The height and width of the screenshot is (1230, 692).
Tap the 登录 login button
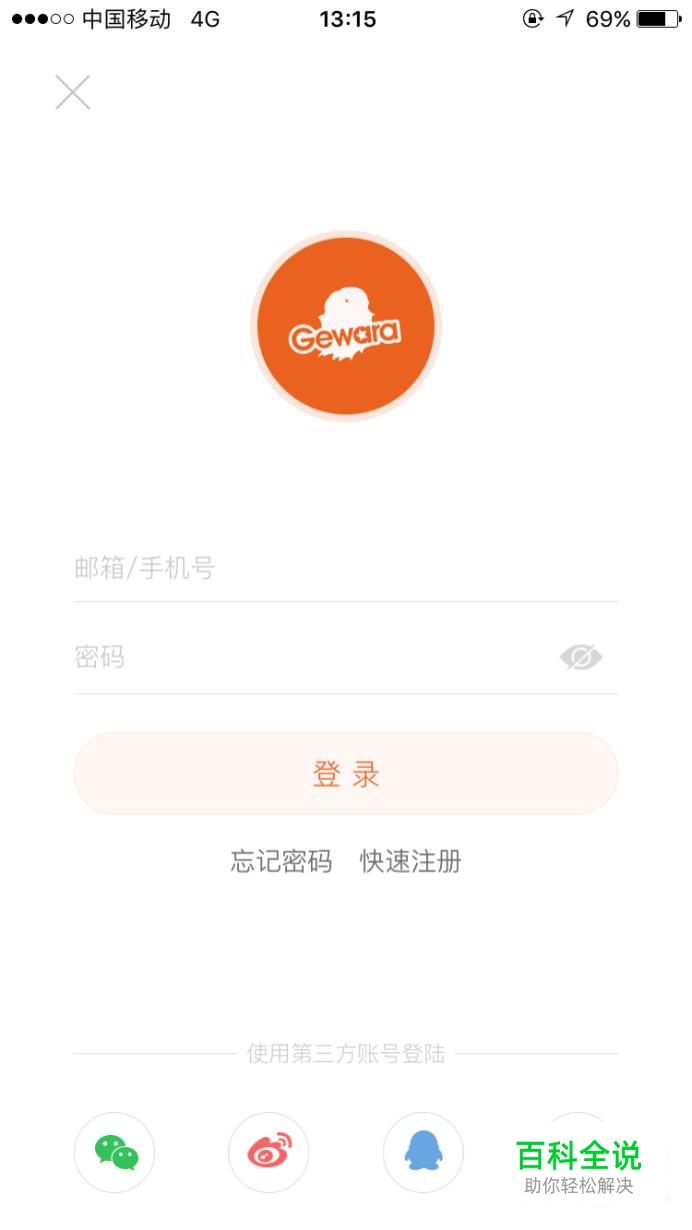(346, 773)
